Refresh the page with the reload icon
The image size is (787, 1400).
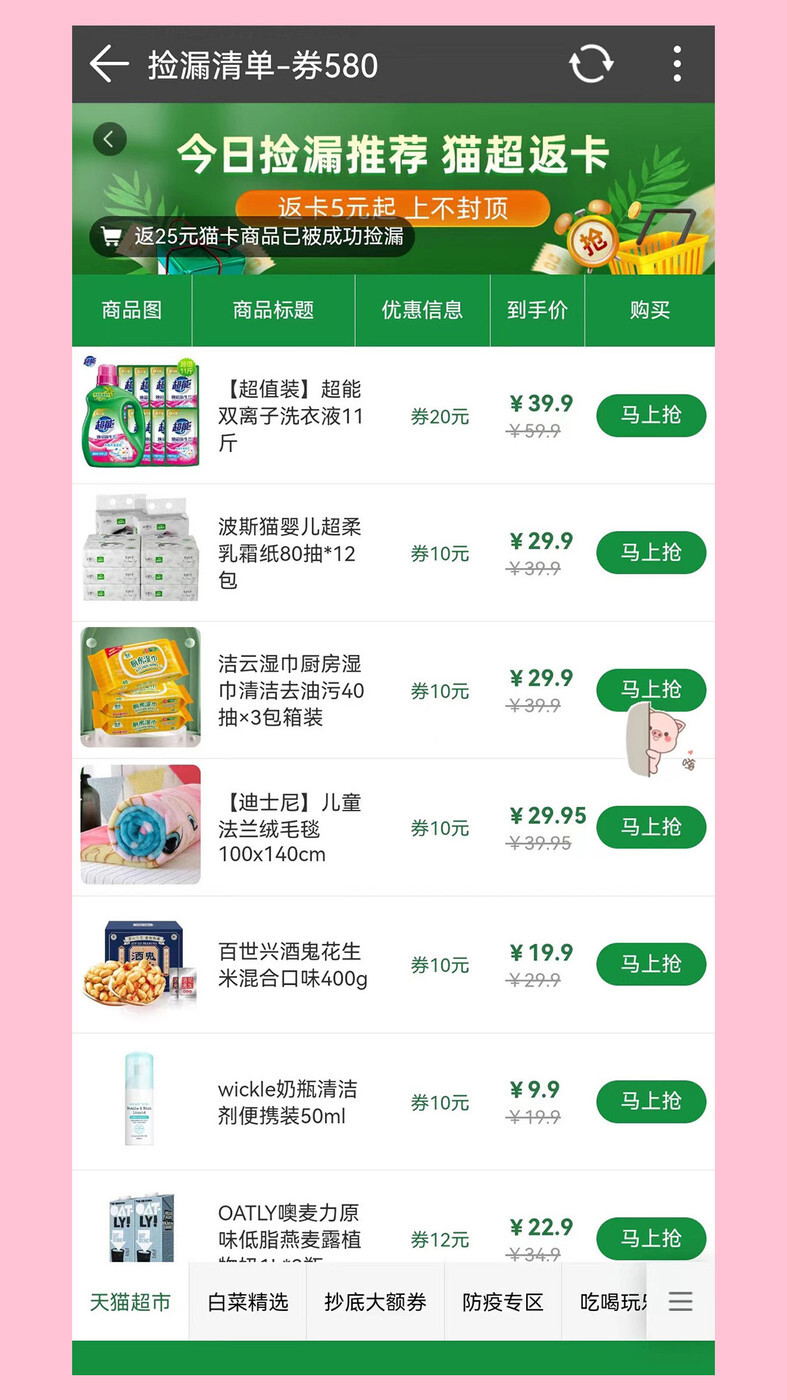tap(591, 65)
